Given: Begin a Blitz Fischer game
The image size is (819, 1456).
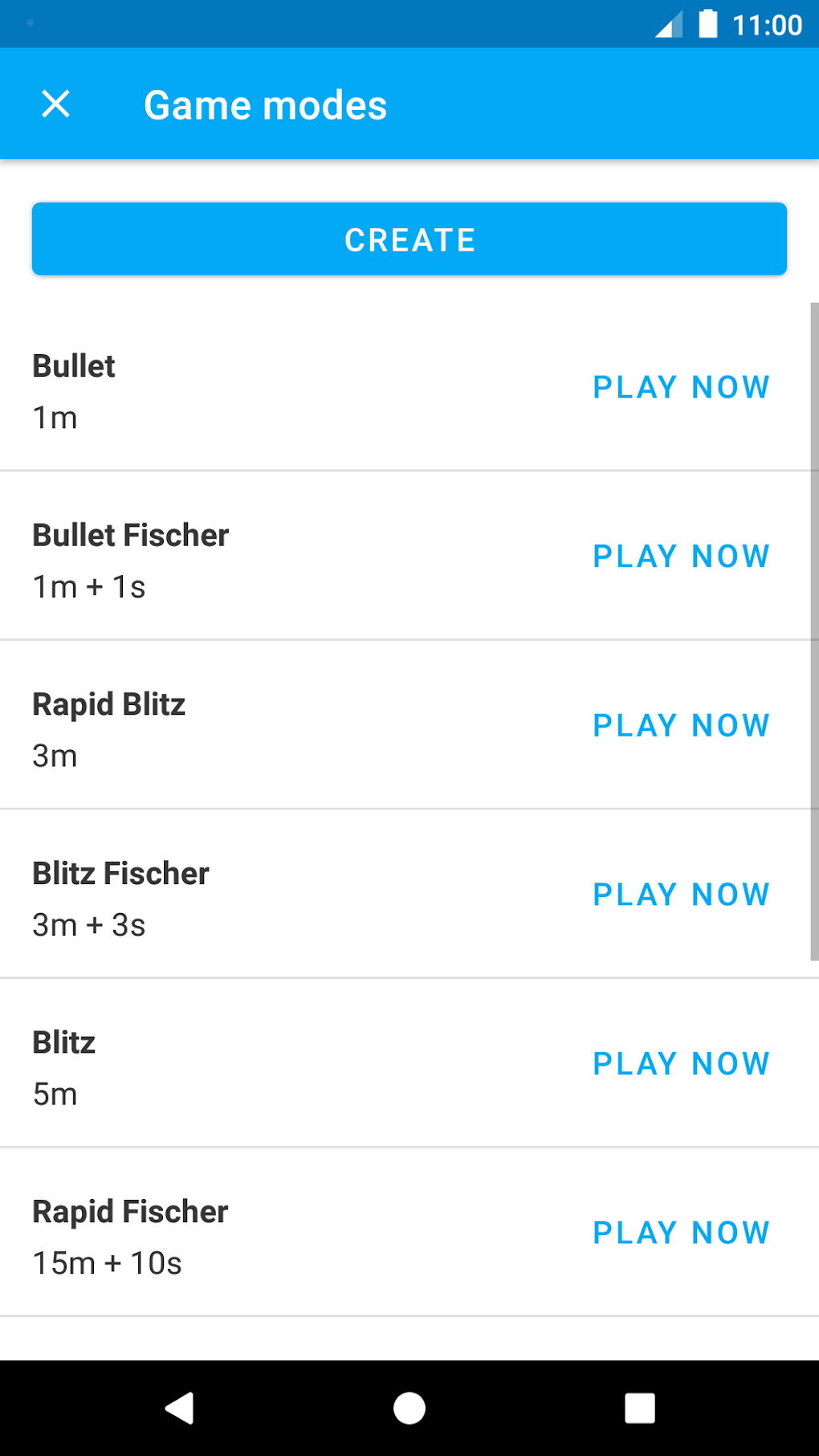Looking at the screenshot, I should [x=680, y=894].
